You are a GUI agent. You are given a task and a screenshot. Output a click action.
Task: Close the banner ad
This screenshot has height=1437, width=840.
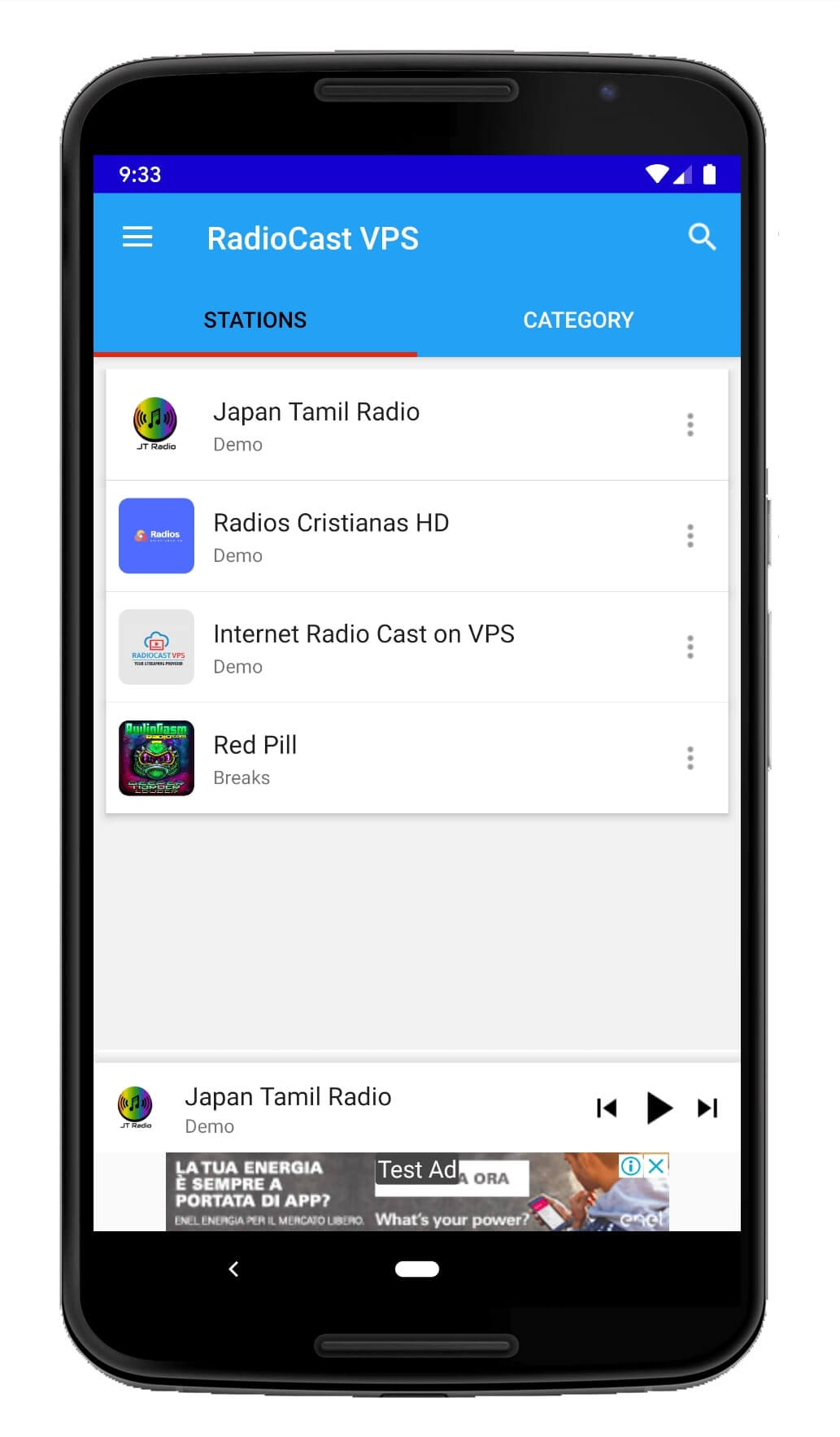click(x=657, y=1165)
